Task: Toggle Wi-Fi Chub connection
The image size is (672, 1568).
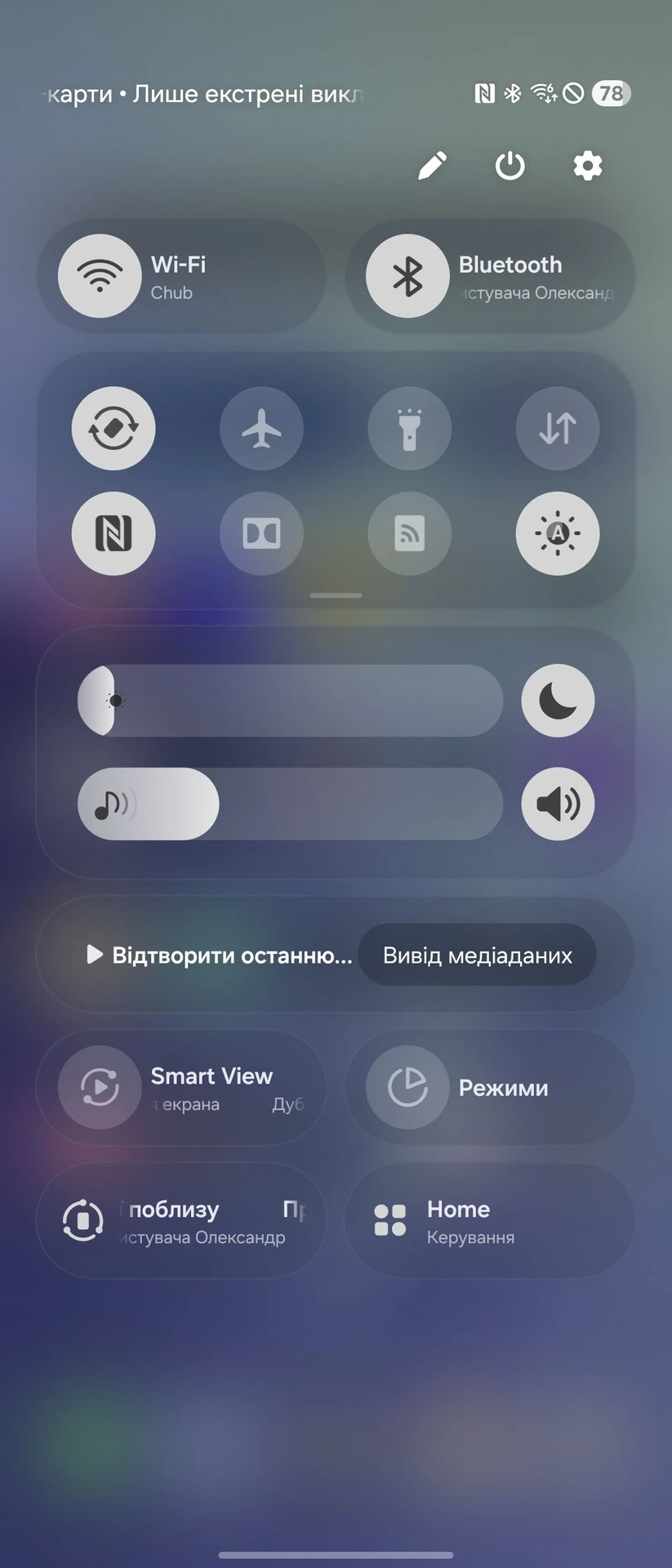Action: tap(100, 276)
